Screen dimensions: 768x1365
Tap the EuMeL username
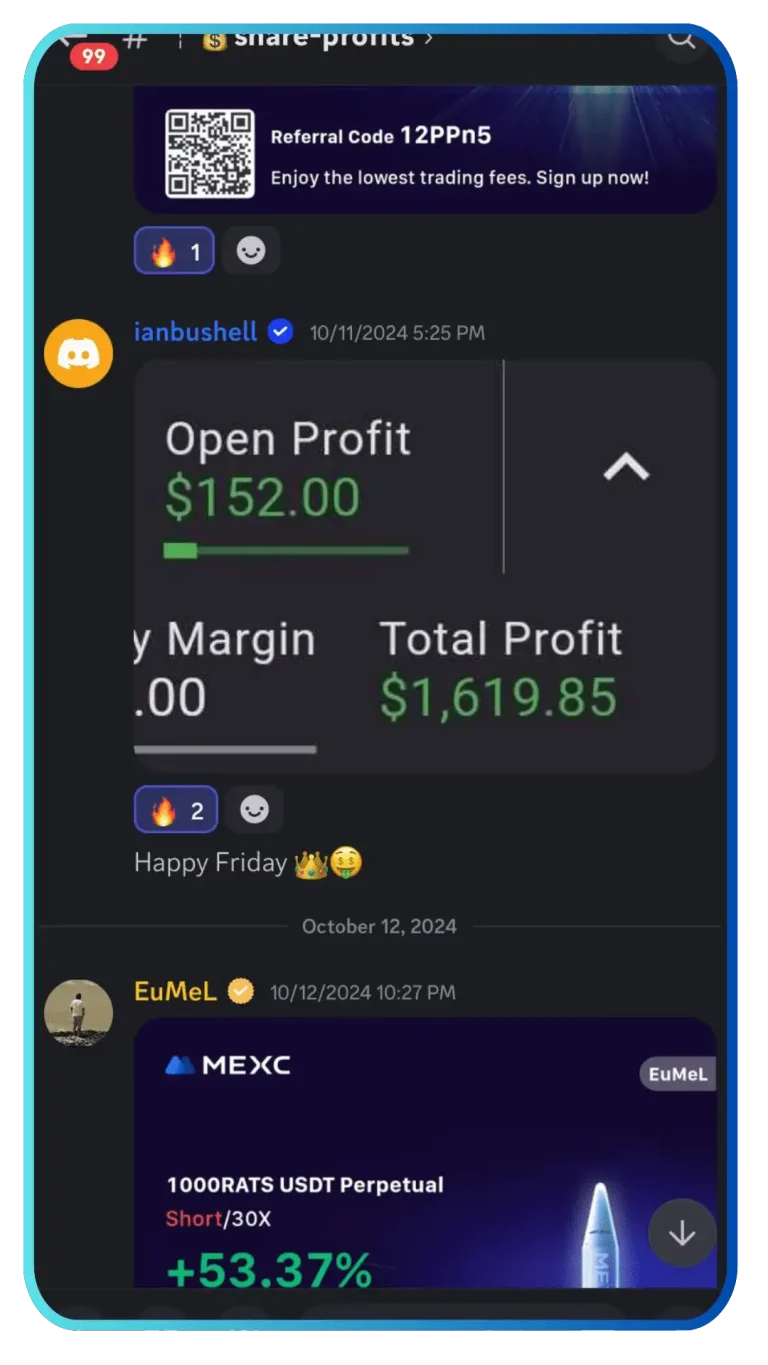(176, 992)
